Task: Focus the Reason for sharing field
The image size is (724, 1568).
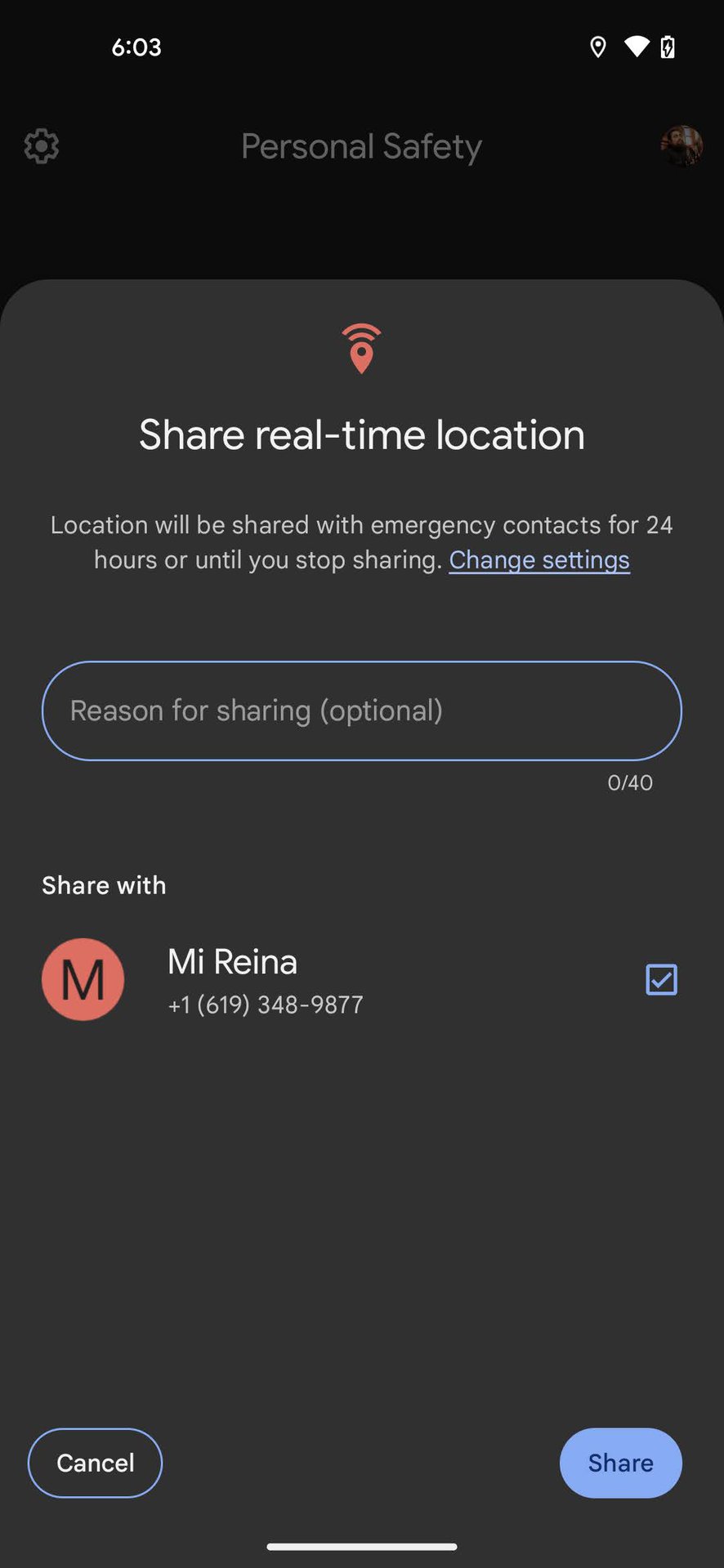Action: tap(361, 710)
